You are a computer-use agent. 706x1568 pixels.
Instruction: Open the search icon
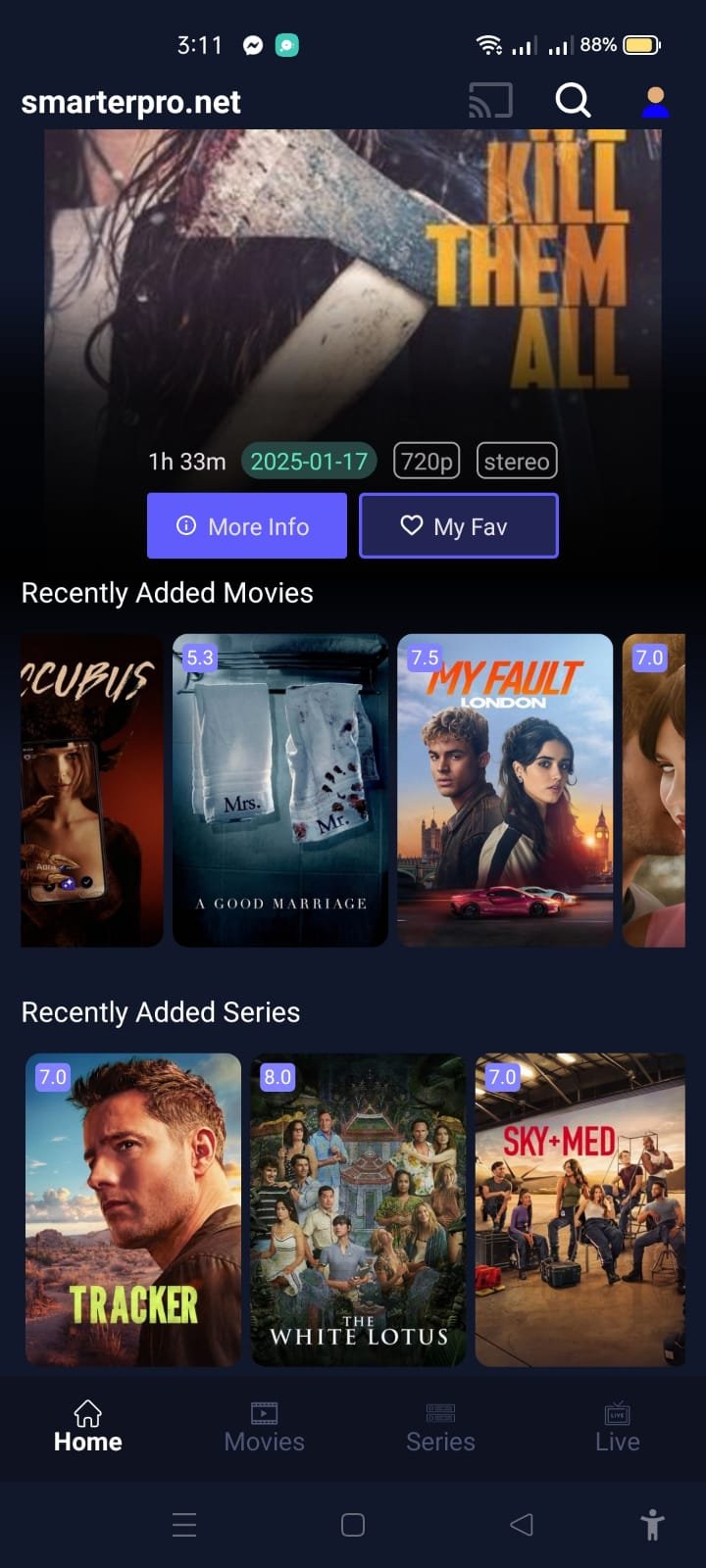click(x=573, y=101)
